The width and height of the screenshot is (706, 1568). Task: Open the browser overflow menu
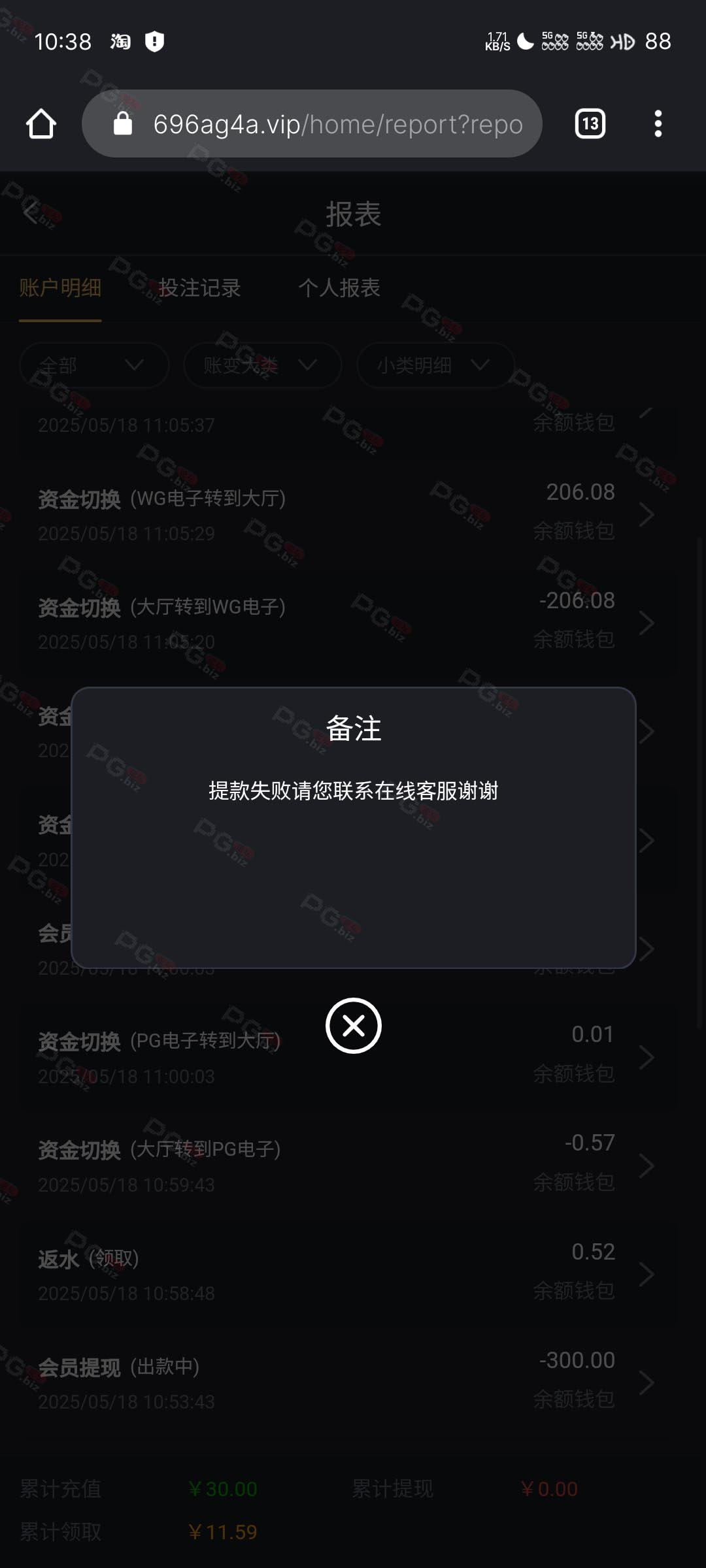(x=658, y=123)
